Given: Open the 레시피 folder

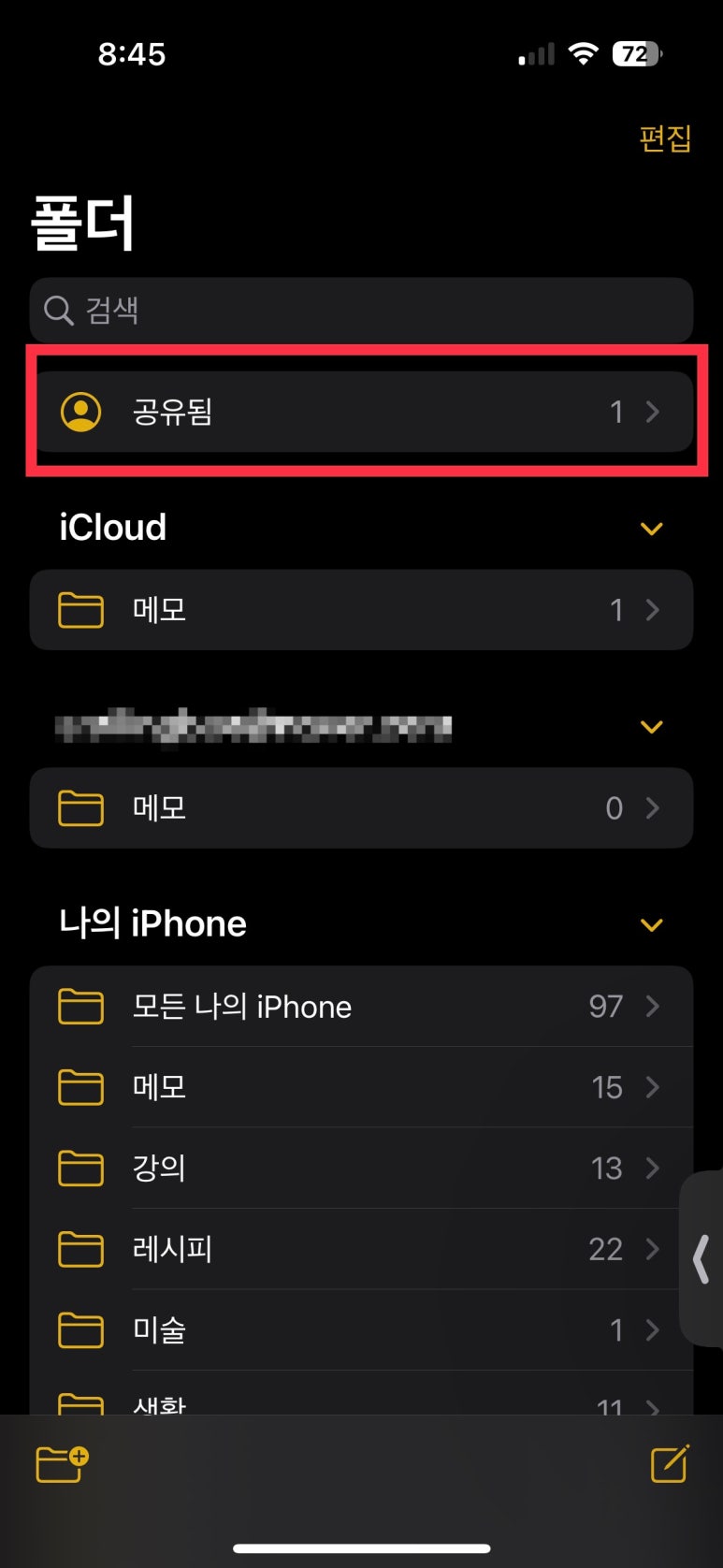Looking at the screenshot, I should coord(361,1249).
